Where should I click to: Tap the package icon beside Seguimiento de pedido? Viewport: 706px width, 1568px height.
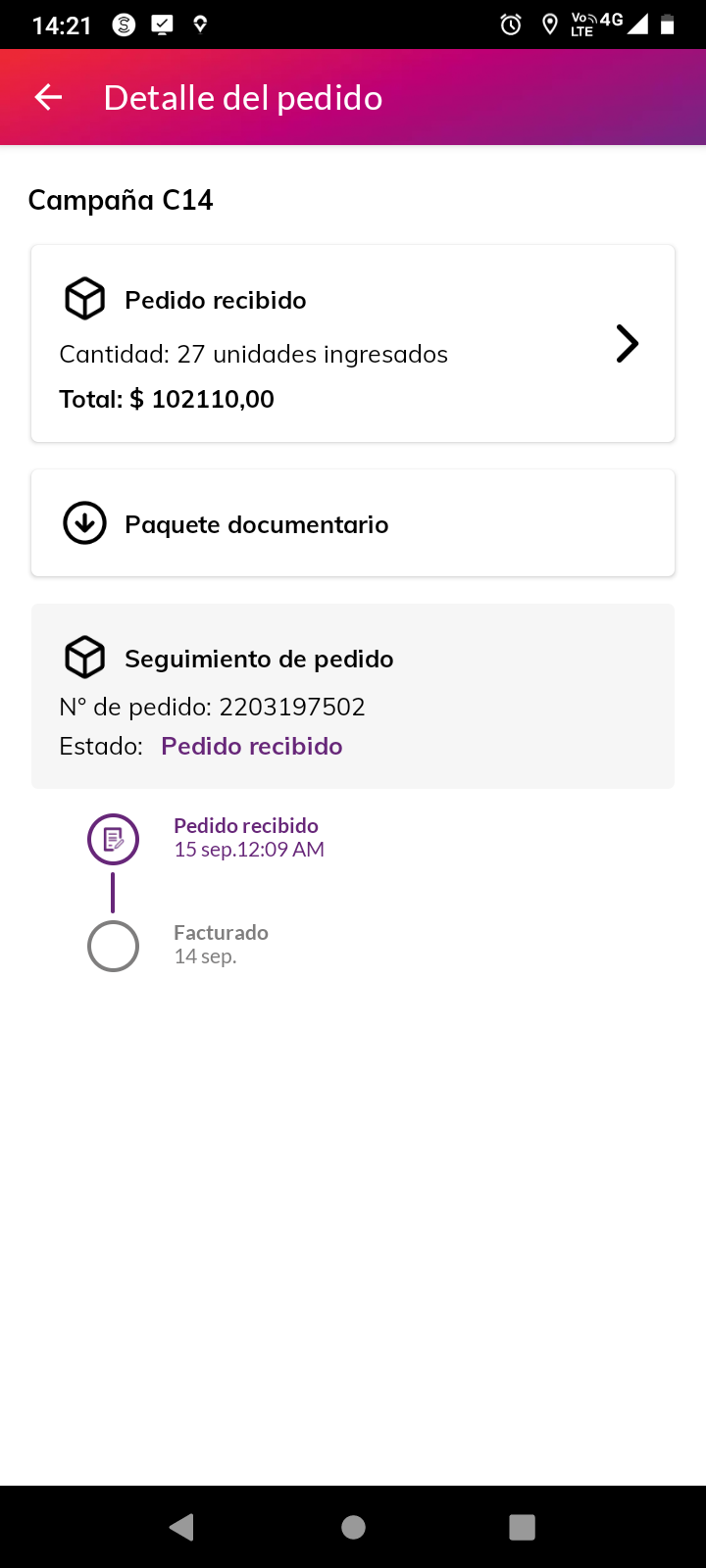(84, 657)
